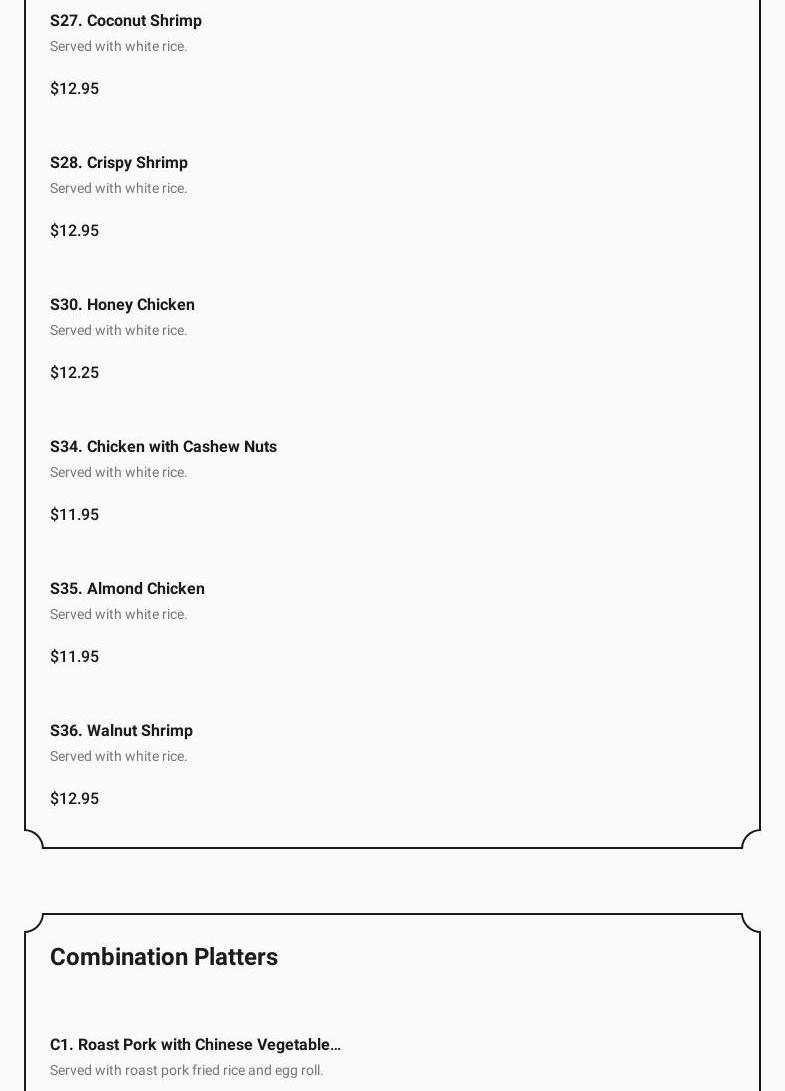Open S36. Walnut Shrimp details

pos(121,731)
